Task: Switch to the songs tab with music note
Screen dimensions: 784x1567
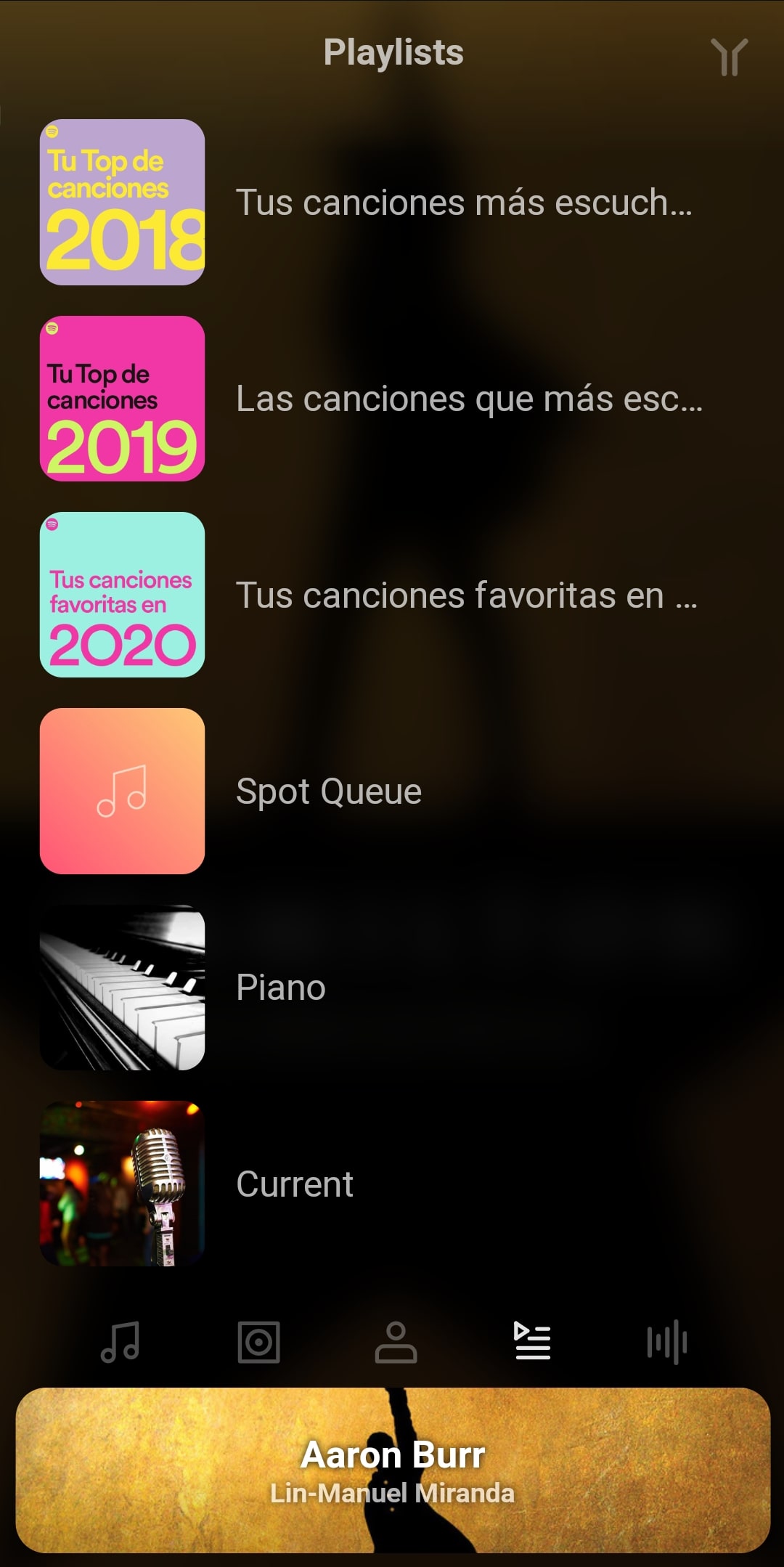Action: [120, 1342]
